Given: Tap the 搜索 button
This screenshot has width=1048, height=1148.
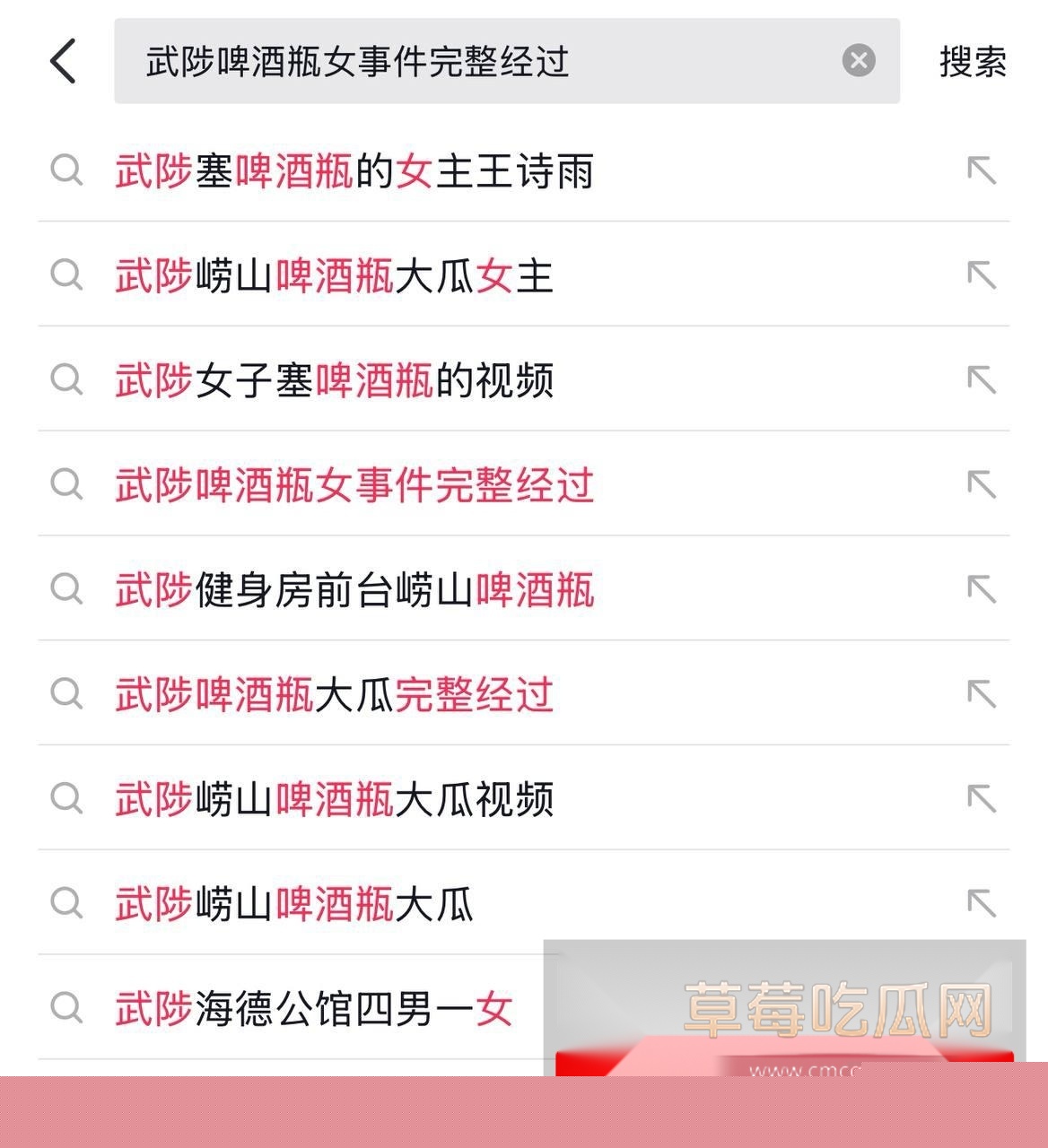Looking at the screenshot, I should coord(973,61).
